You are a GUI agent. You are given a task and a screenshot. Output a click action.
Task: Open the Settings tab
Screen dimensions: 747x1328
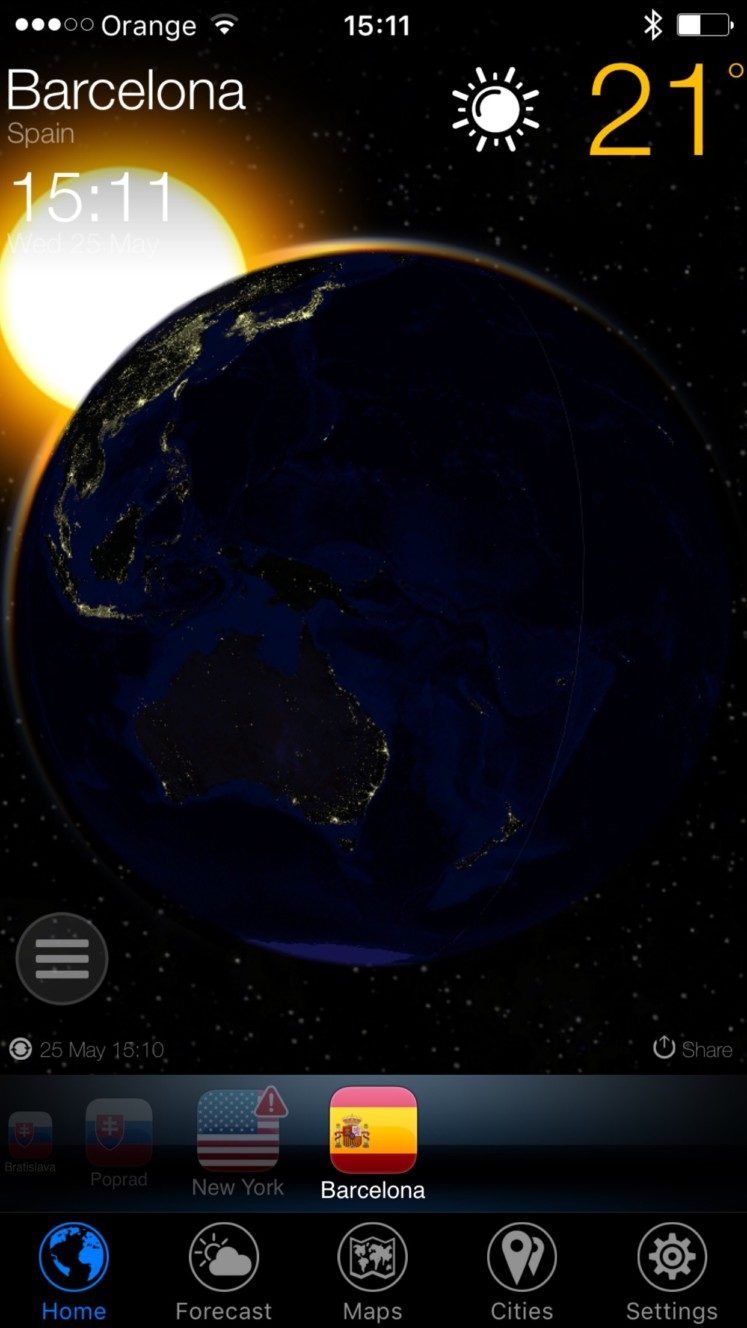672,1271
